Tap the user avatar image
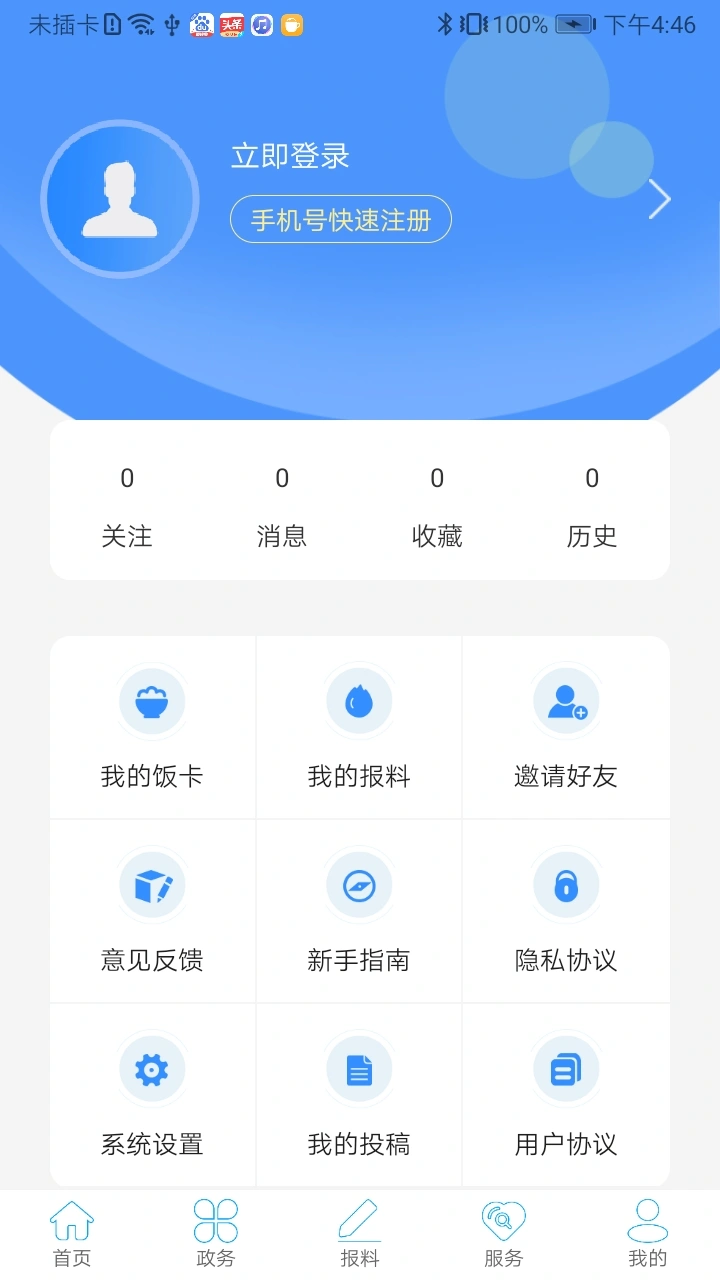Viewport: 720px width, 1280px height. [x=120, y=199]
